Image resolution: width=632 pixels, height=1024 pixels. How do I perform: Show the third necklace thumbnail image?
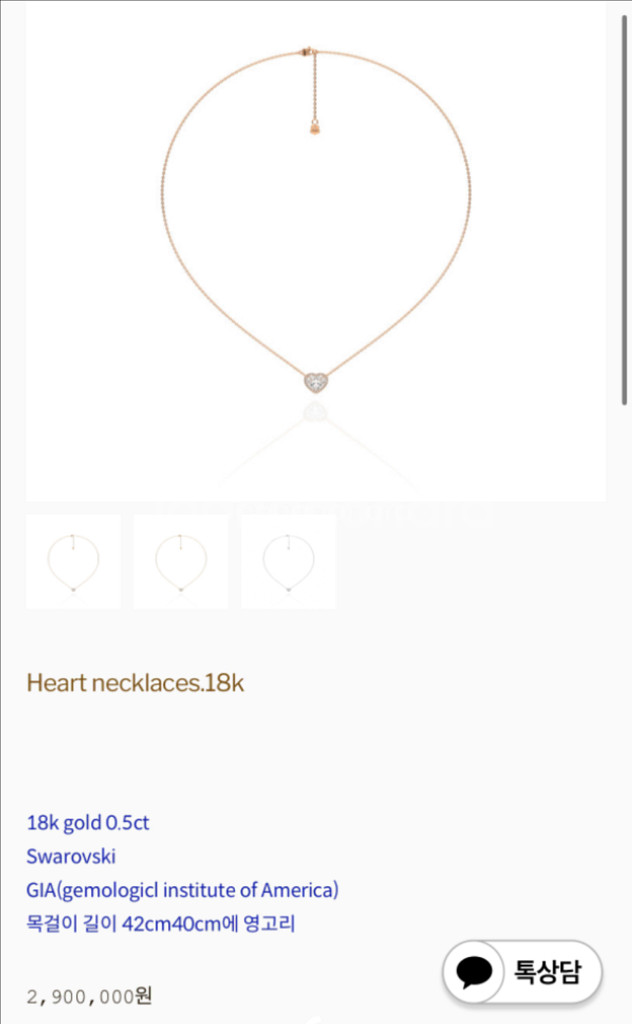(289, 562)
